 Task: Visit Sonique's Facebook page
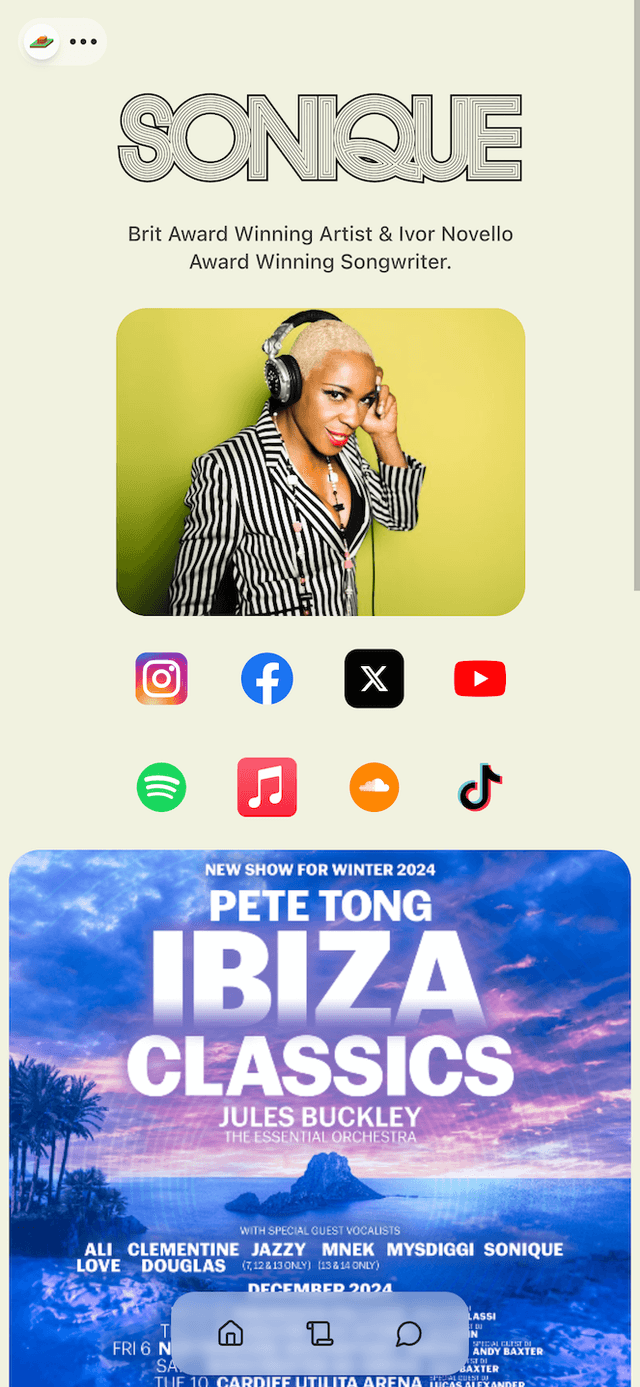pyautogui.click(x=267, y=679)
